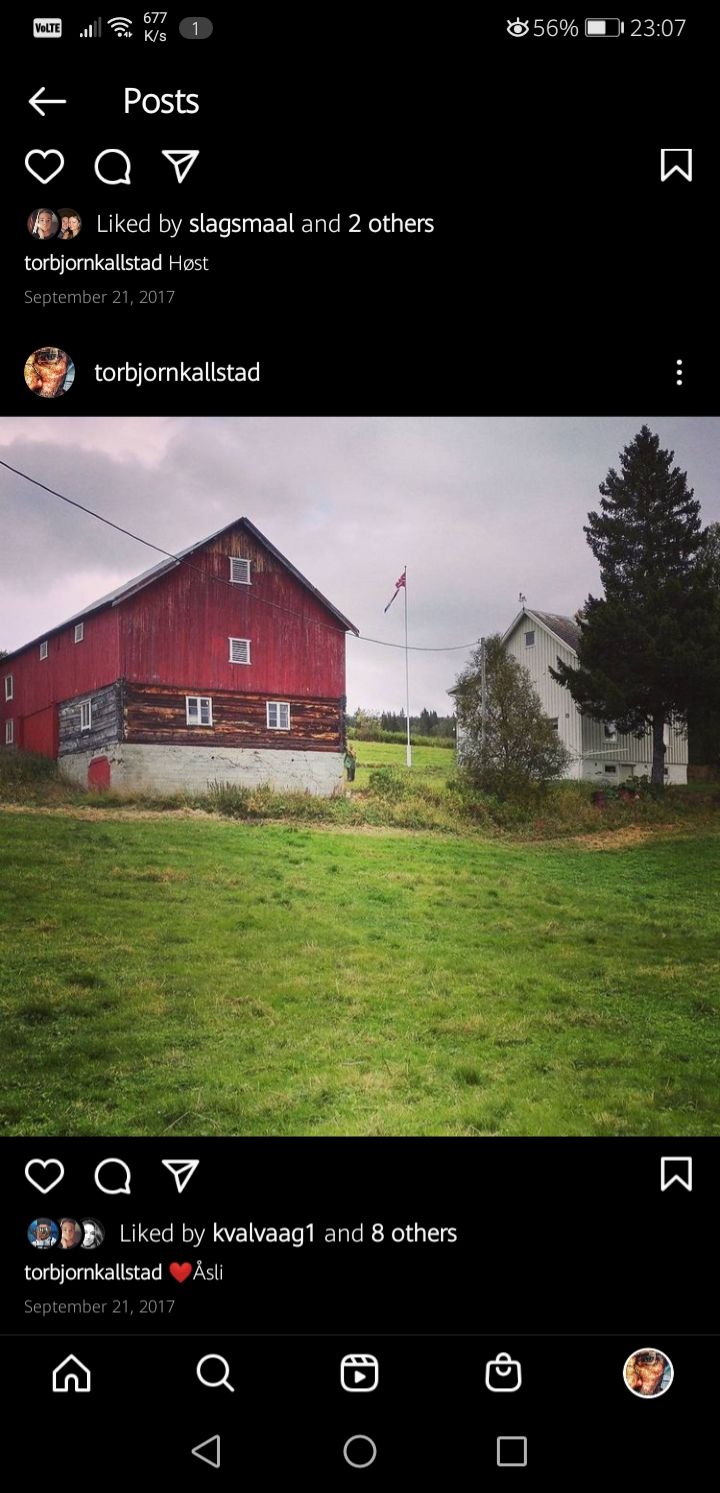The height and width of the screenshot is (1493, 720).
Task: Share the Åsli post
Action: point(180,1176)
